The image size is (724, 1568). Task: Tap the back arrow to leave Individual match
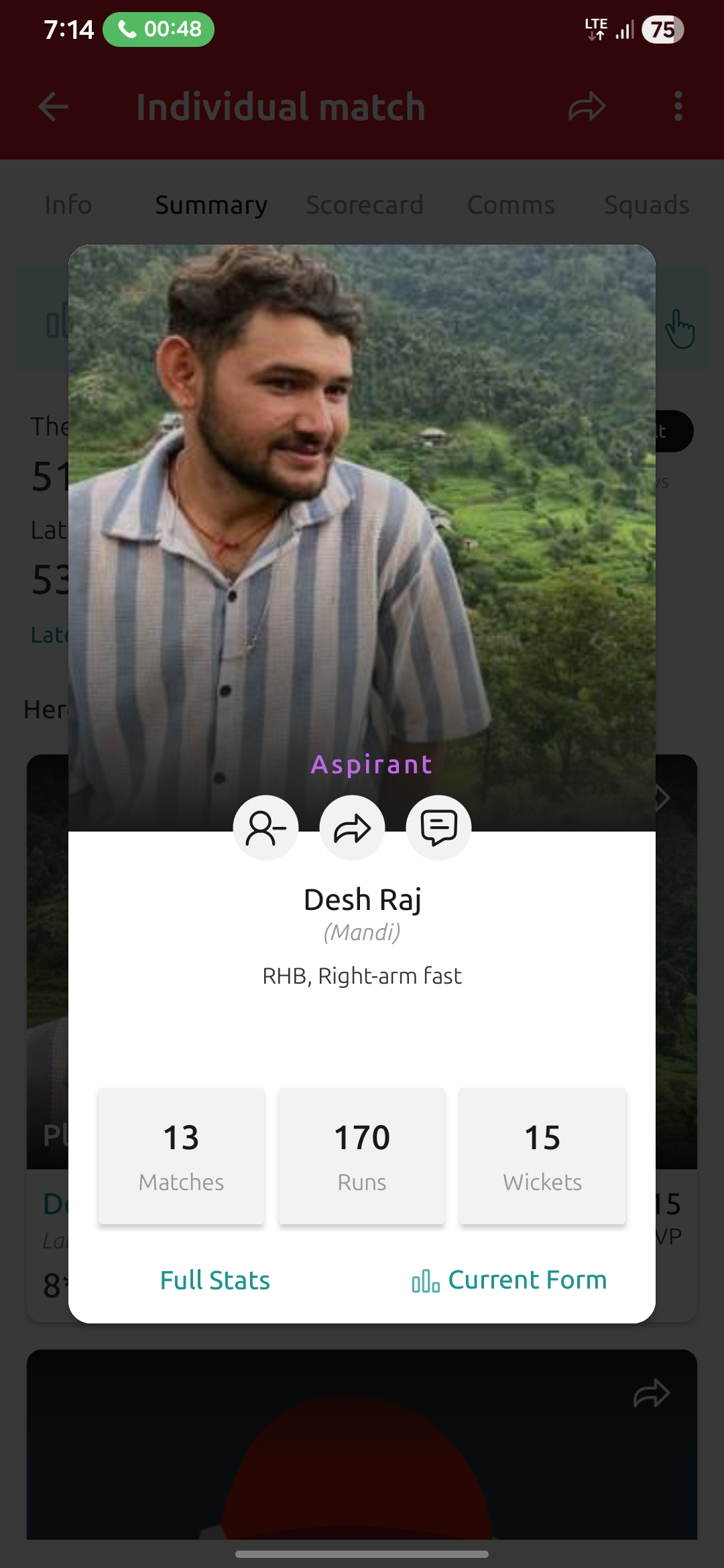(54, 106)
